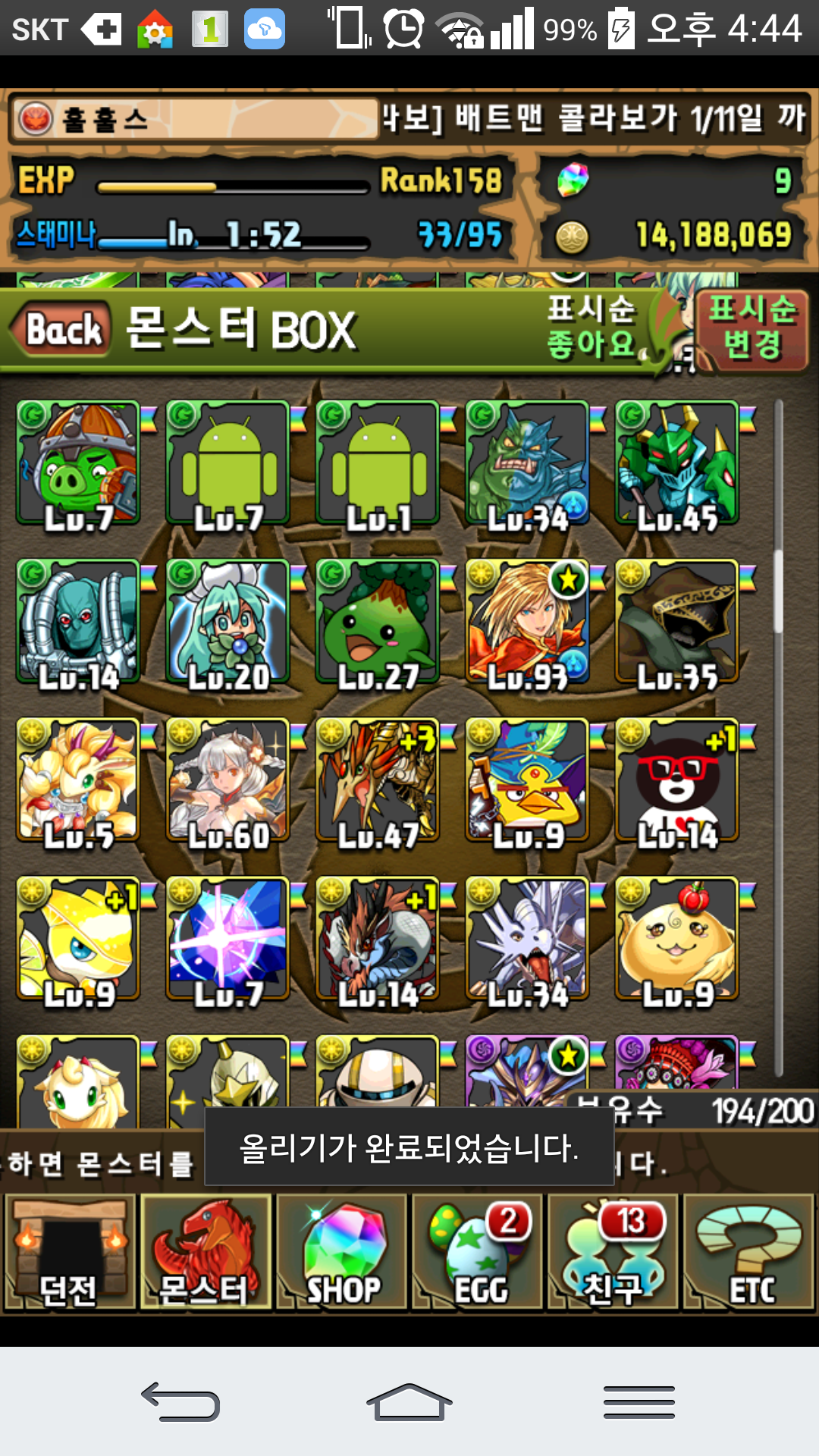Select the green pig monster Lv.7

click(x=78, y=463)
